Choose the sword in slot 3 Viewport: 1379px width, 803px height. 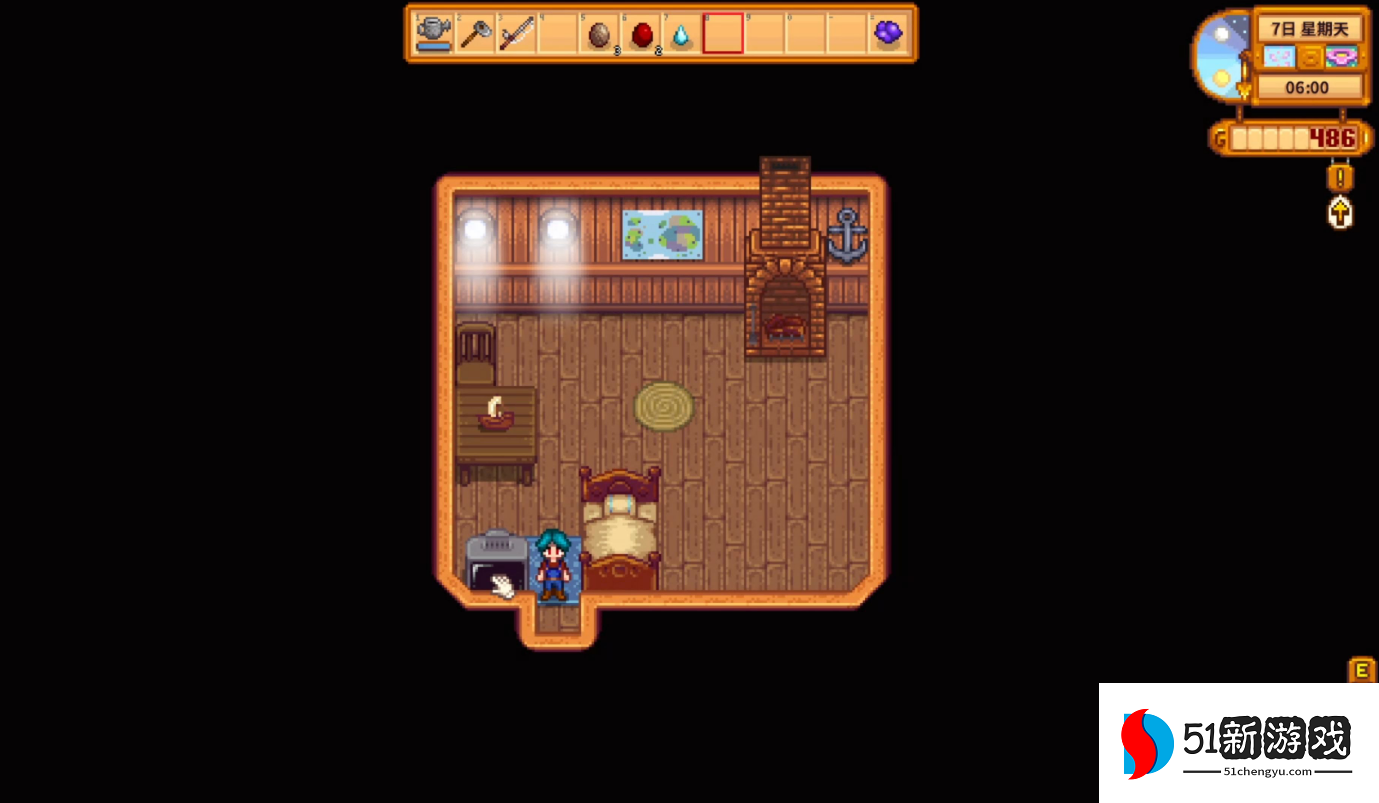tap(516, 33)
